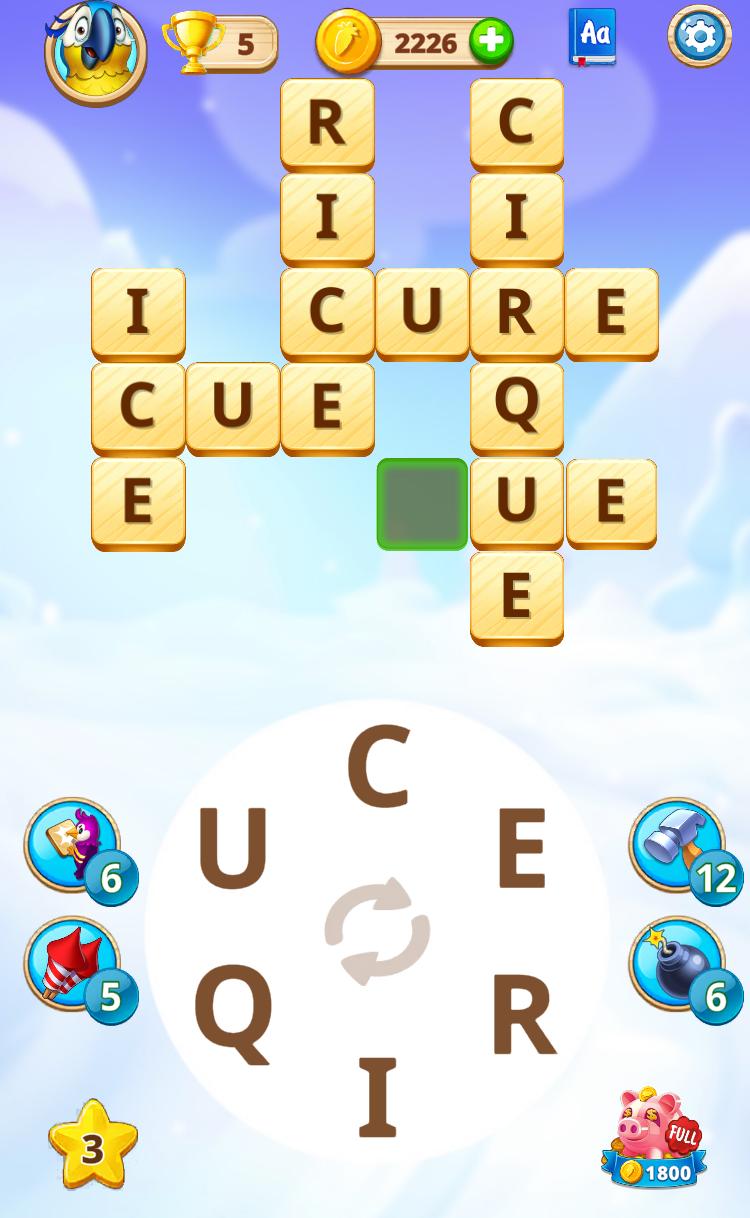Image resolution: width=750 pixels, height=1218 pixels.
Task: Tap the highlighted empty green tile
Action: (422, 504)
